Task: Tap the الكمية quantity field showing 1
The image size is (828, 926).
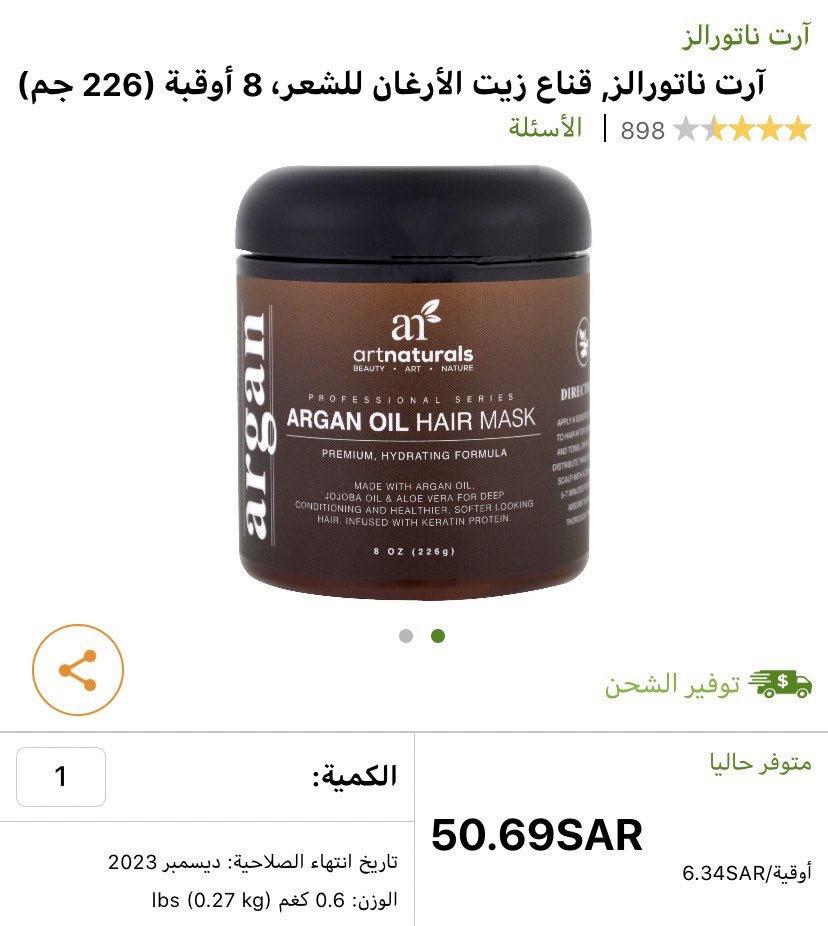Action: click(61, 776)
